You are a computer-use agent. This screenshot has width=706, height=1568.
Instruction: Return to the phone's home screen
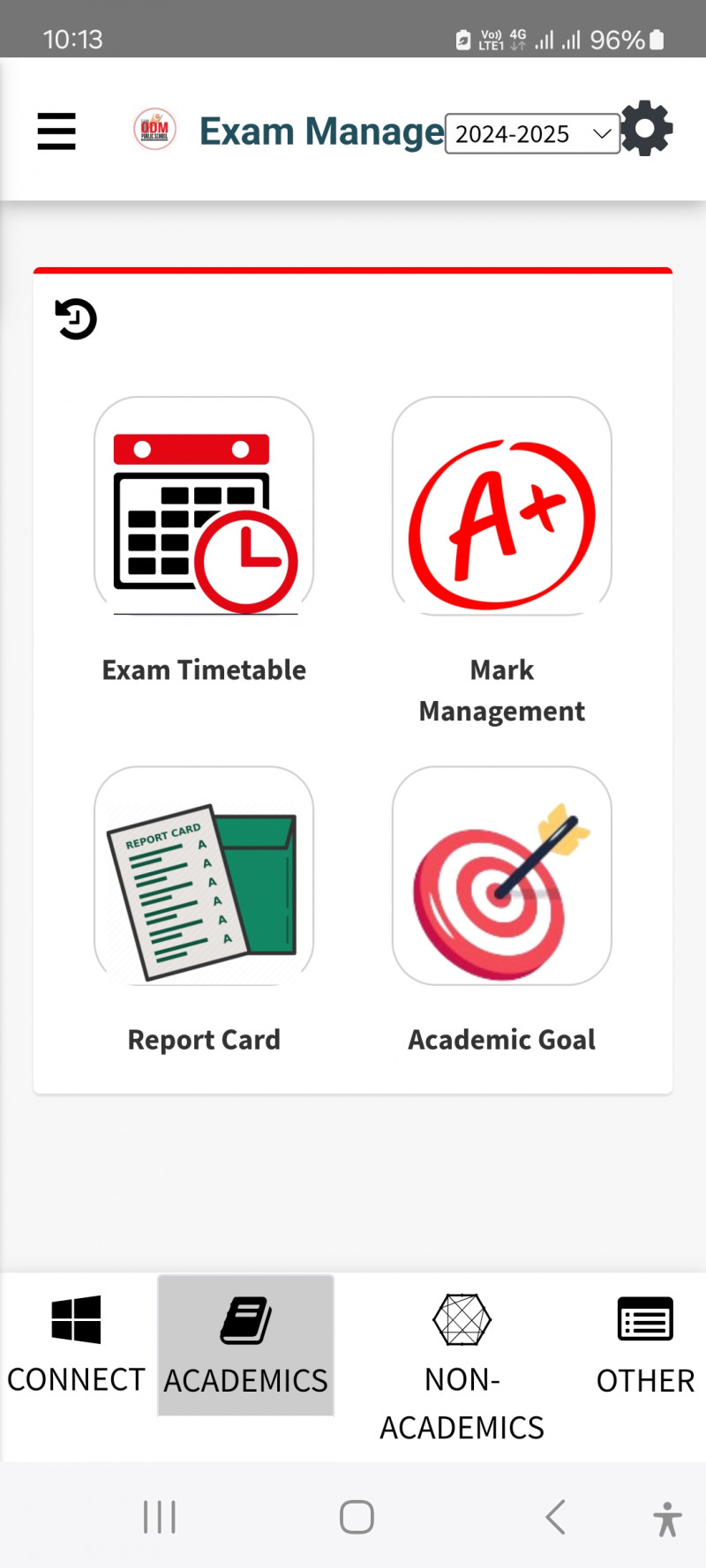coord(357,1518)
